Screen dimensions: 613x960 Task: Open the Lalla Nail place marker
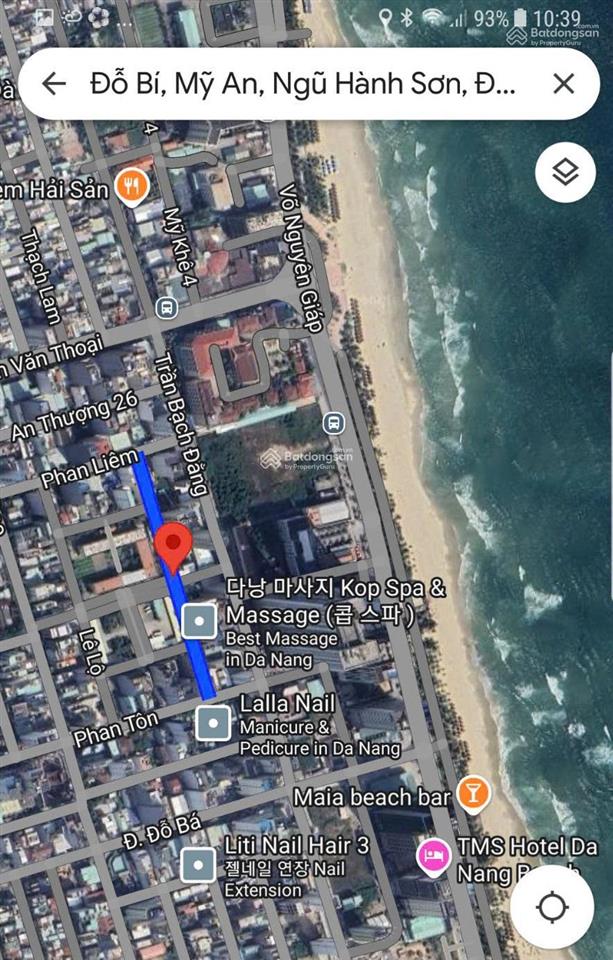(x=213, y=722)
